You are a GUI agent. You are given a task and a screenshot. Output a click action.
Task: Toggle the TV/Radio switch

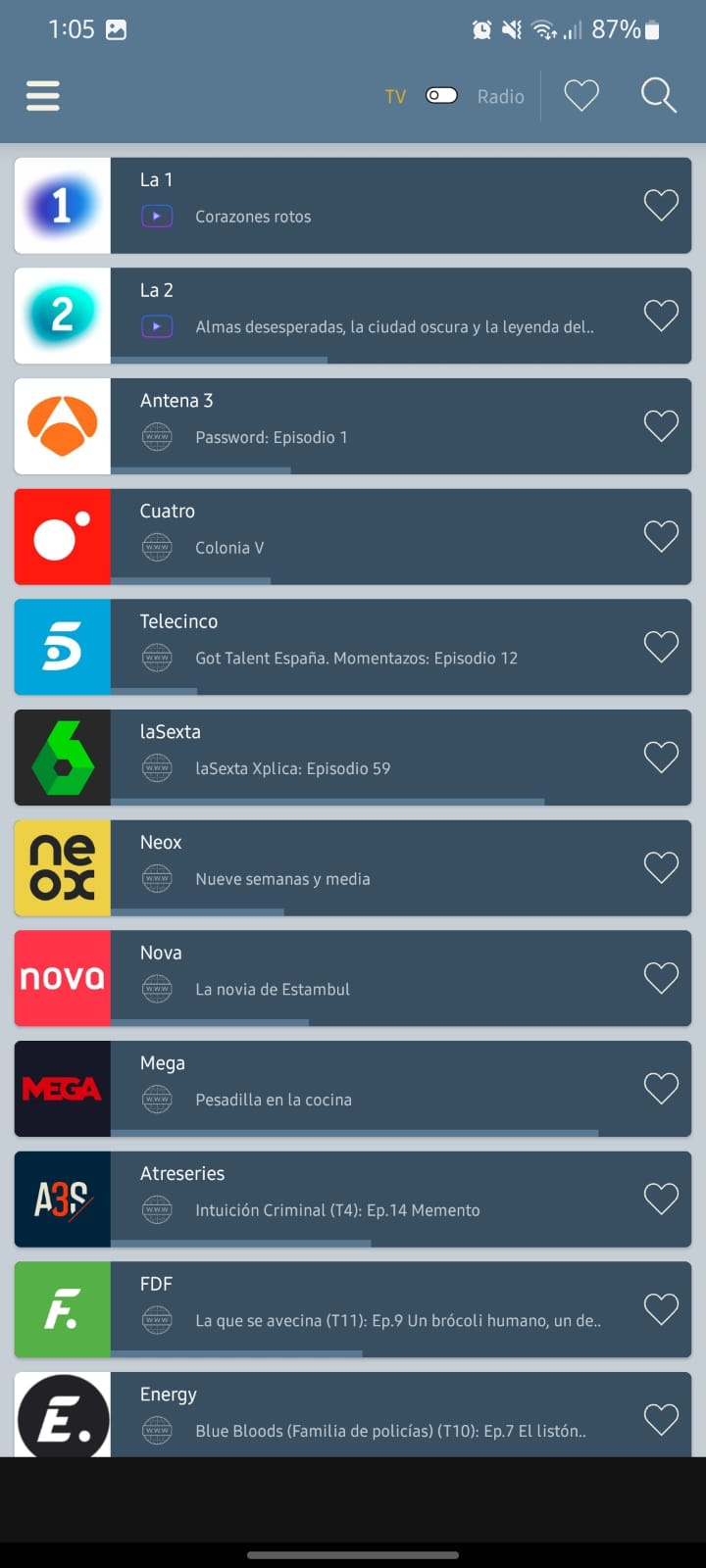tap(441, 95)
